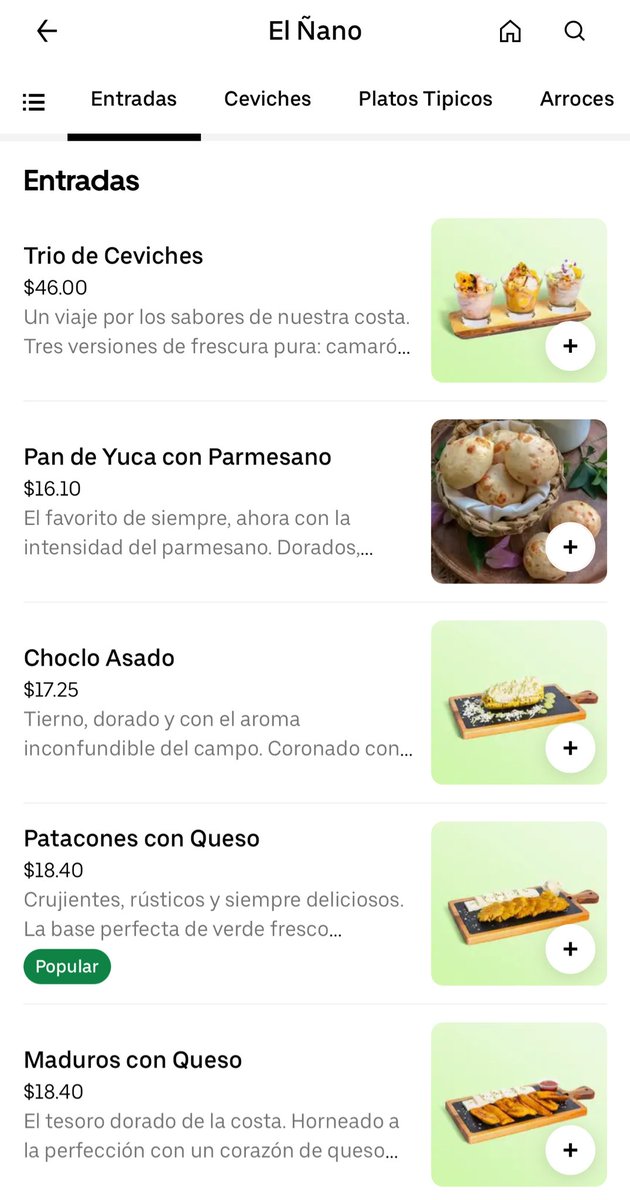Add Choclo Asado to the order
The image size is (630, 1200).
click(570, 748)
